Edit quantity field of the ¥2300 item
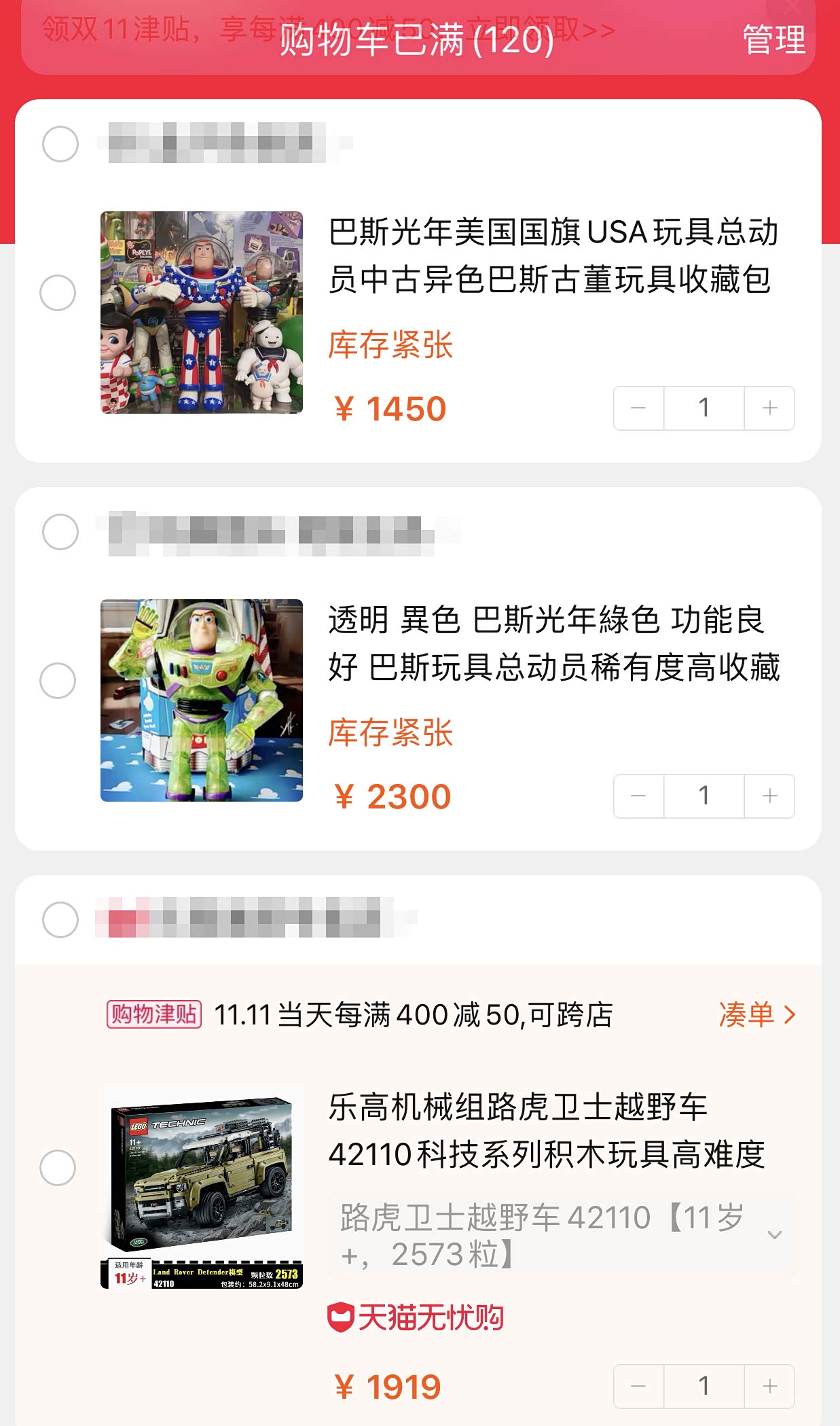 point(704,796)
